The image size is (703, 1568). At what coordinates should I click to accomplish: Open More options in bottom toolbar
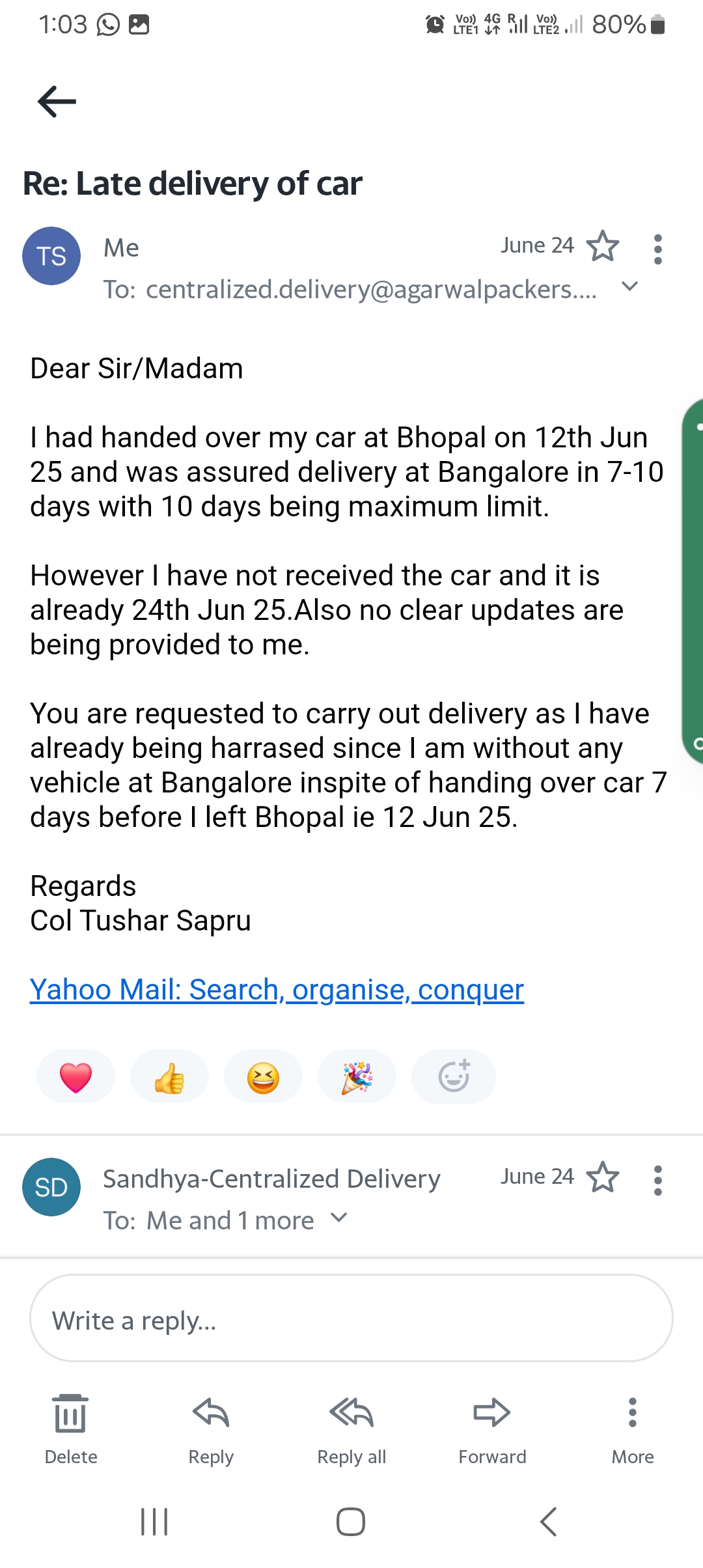click(x=633, y=1429)
